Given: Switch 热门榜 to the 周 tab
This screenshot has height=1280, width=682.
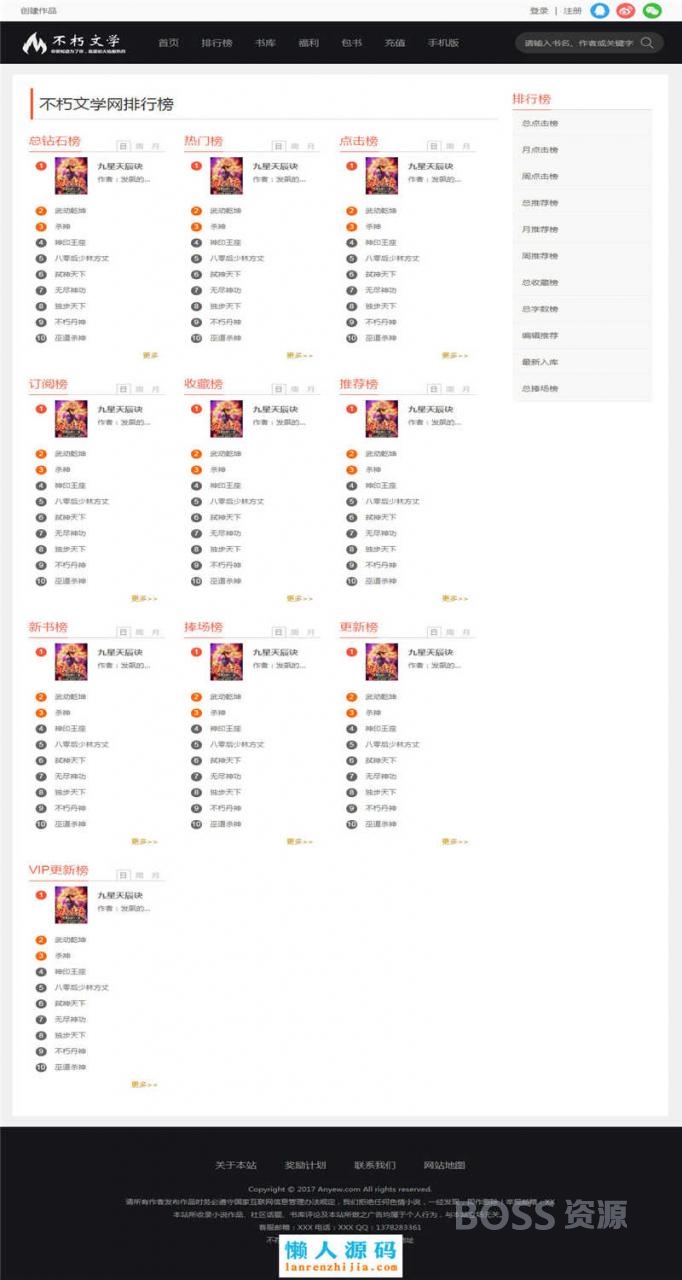Looking at the screenshot, I should coord(295,146).
